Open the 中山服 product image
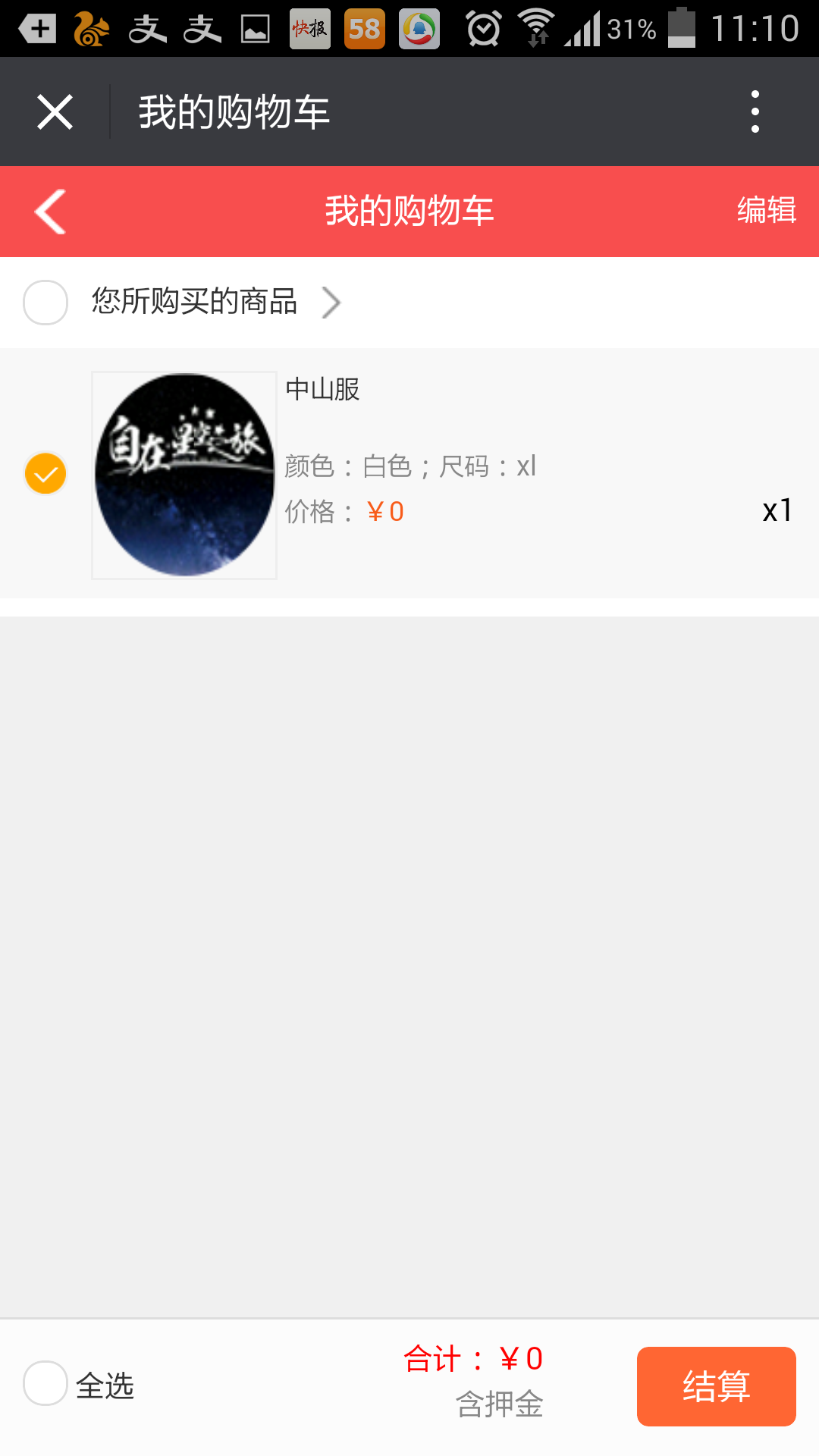This screenshot has height=1456, width=819. (x=184, y=475)
